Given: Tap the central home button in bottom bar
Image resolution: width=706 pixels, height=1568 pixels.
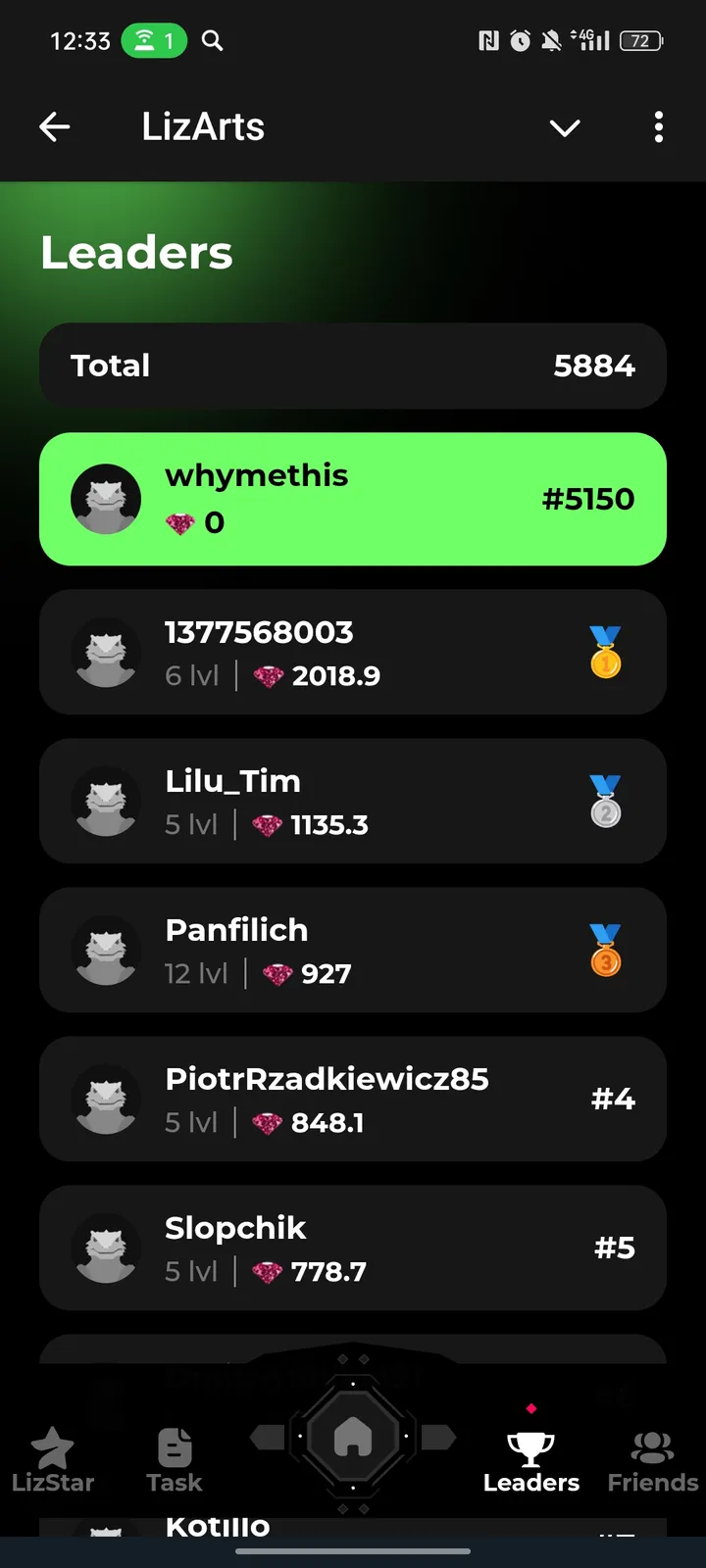Looking at the screenshot, I should pos(353,1436).
